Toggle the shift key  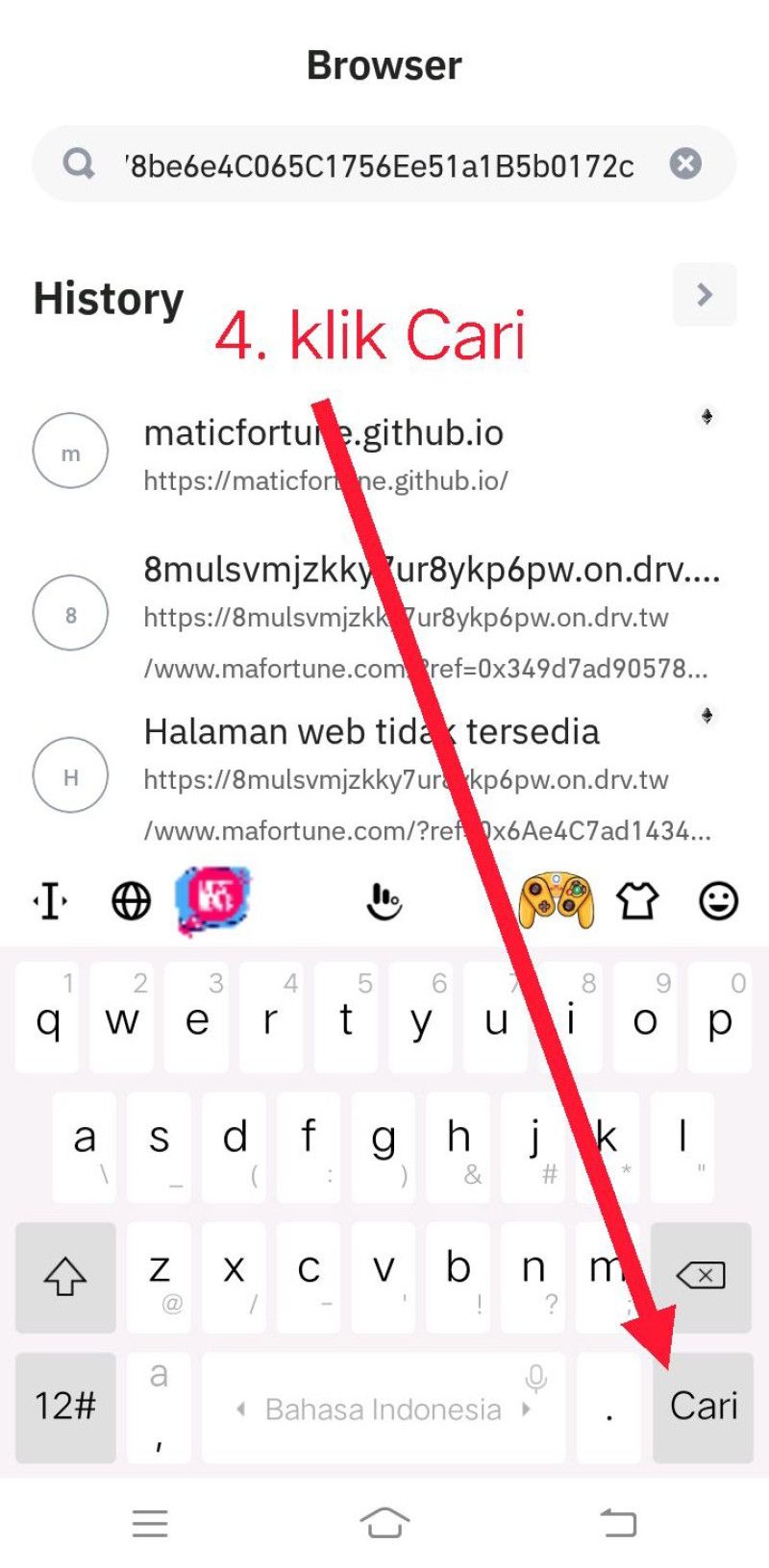(65, 1276)
